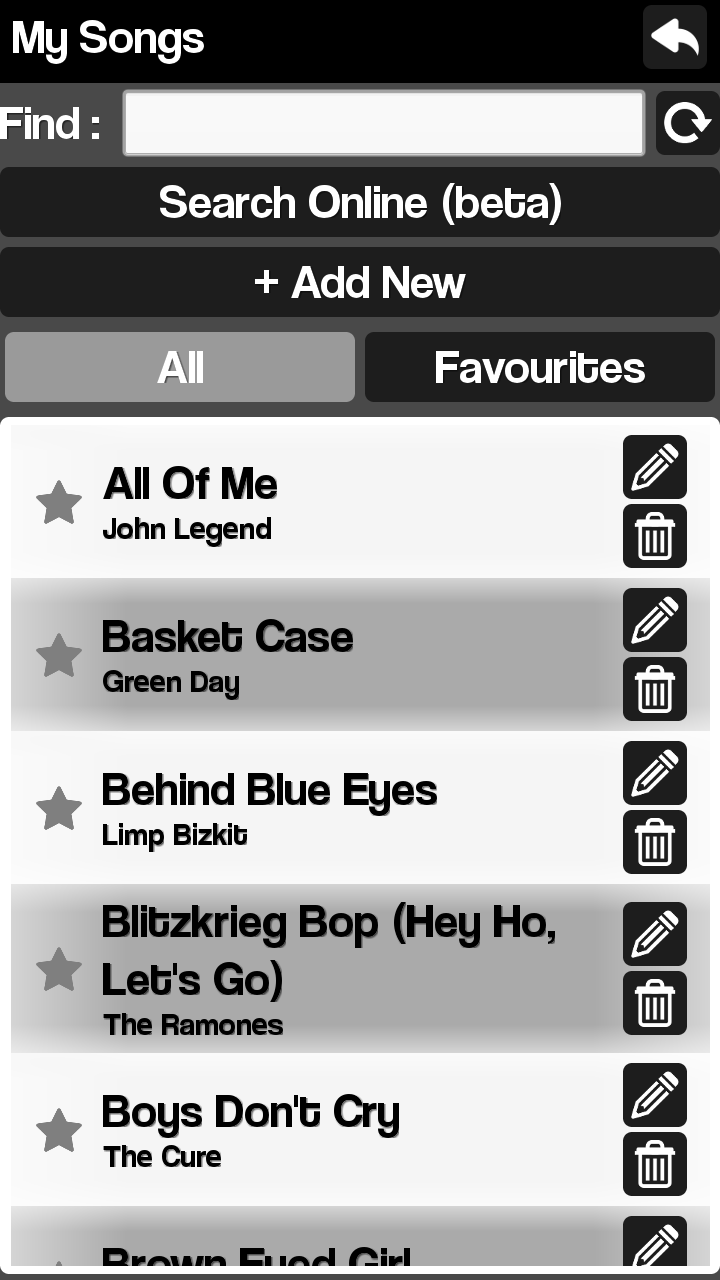Favourite All Of Me with the star
The image size is (720, 1280).
pos(59,503)
